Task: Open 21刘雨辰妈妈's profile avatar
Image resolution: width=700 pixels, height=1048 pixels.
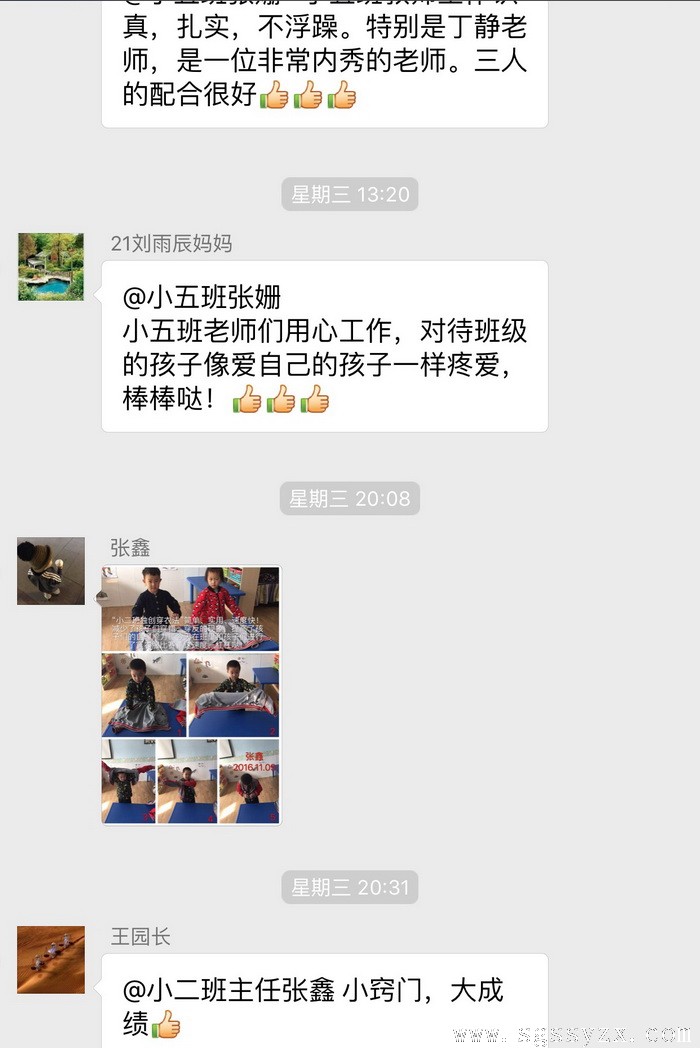Action: coord(51,267)
